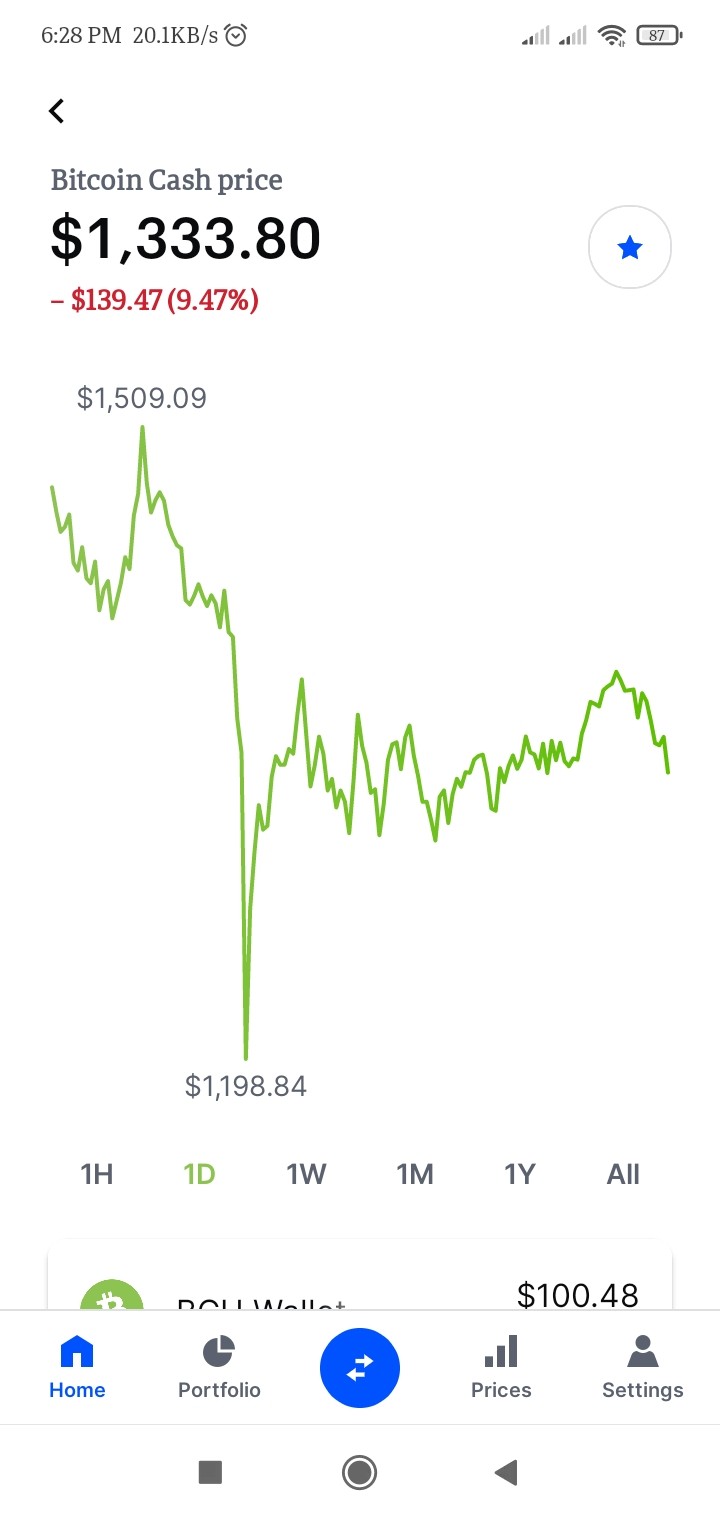Switch chart to 1W range

point(307,1174)
